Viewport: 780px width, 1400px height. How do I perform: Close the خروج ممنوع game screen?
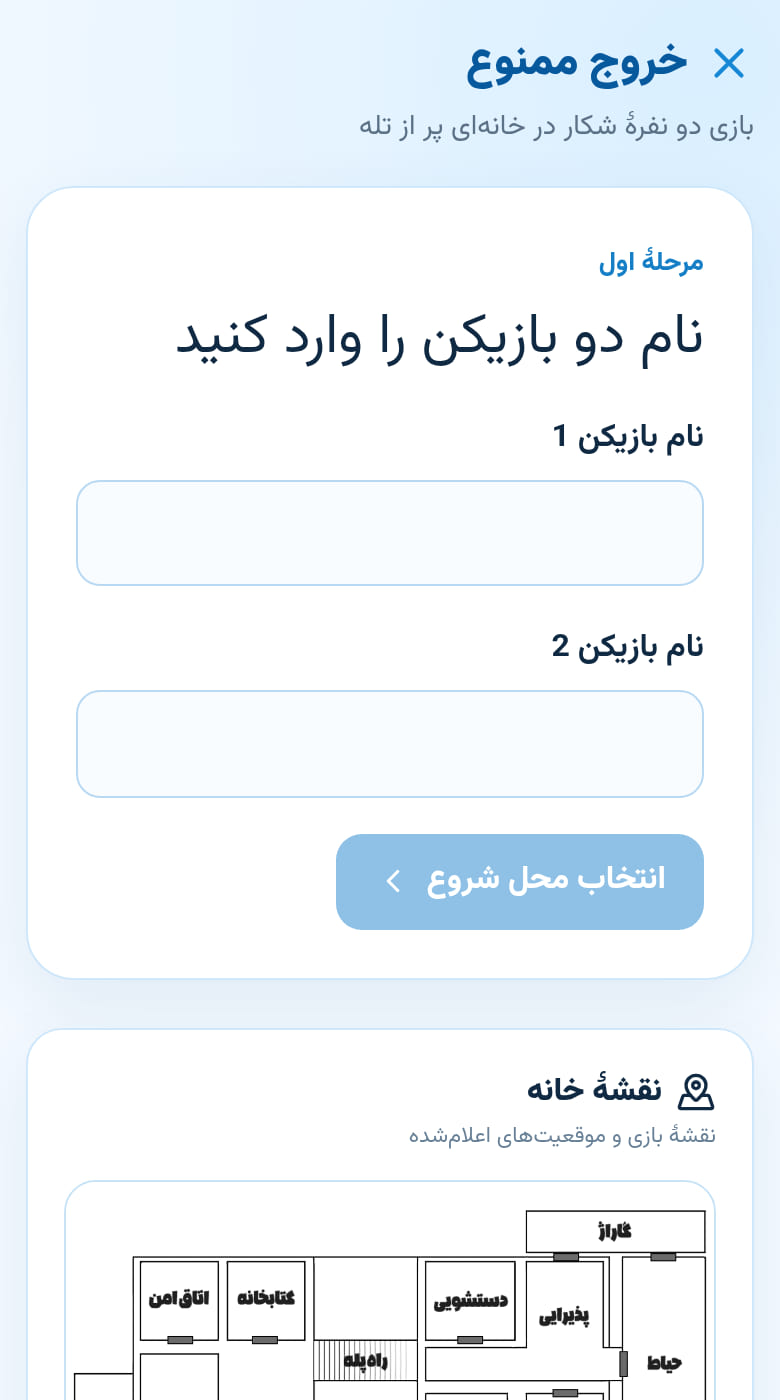tap(729, 63)
